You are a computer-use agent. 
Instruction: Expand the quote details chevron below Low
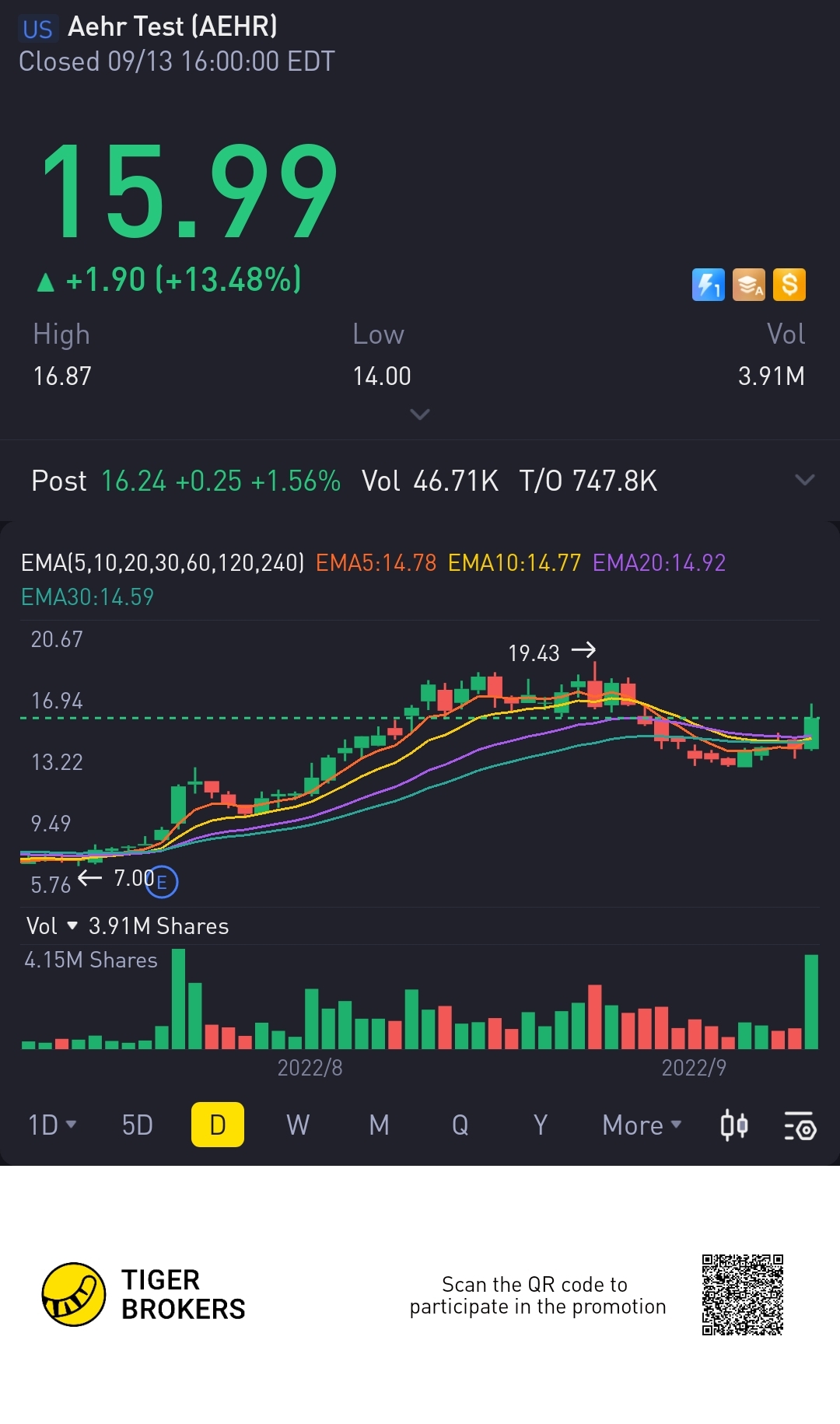419,415
